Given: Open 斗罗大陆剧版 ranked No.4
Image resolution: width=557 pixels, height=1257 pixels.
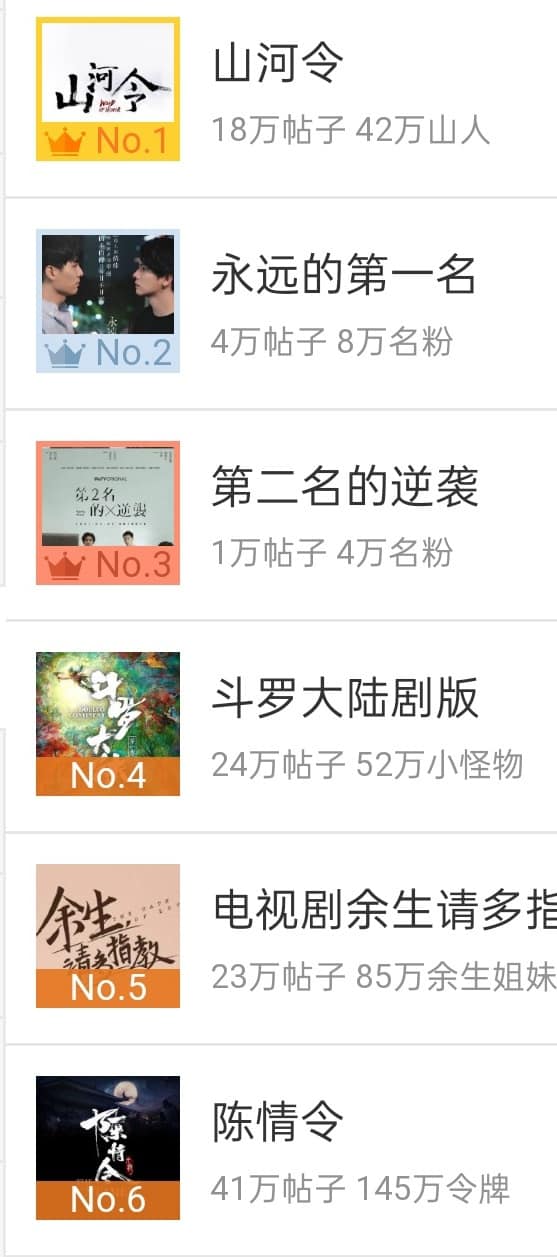Looking at the screenshot, I should (282, 725).
